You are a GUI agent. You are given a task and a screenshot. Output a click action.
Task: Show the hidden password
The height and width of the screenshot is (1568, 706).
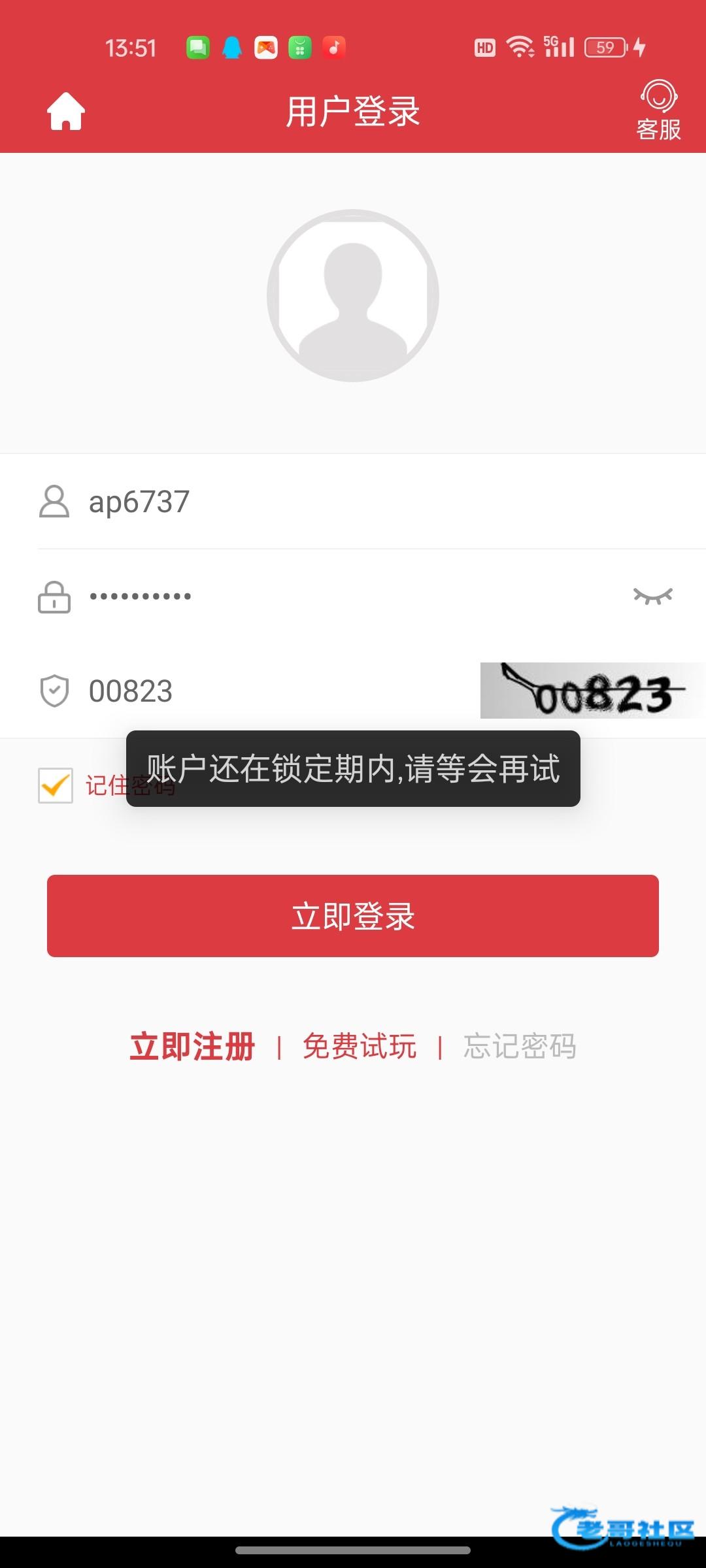pos(652,596)
